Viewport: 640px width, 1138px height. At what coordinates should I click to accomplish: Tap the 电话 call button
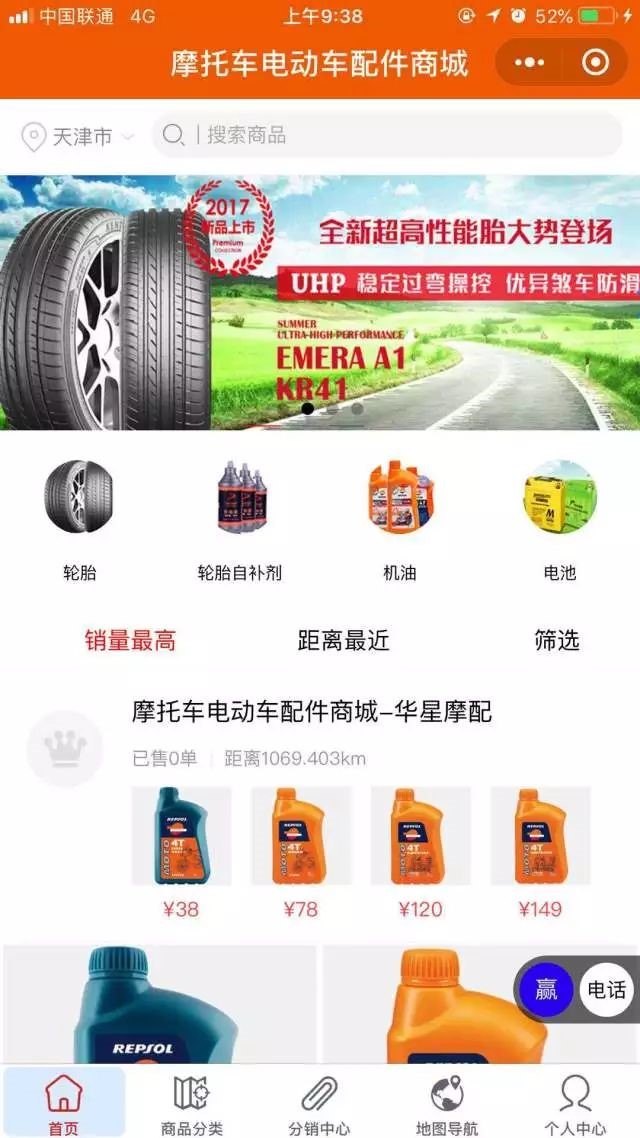click(607, 989)
